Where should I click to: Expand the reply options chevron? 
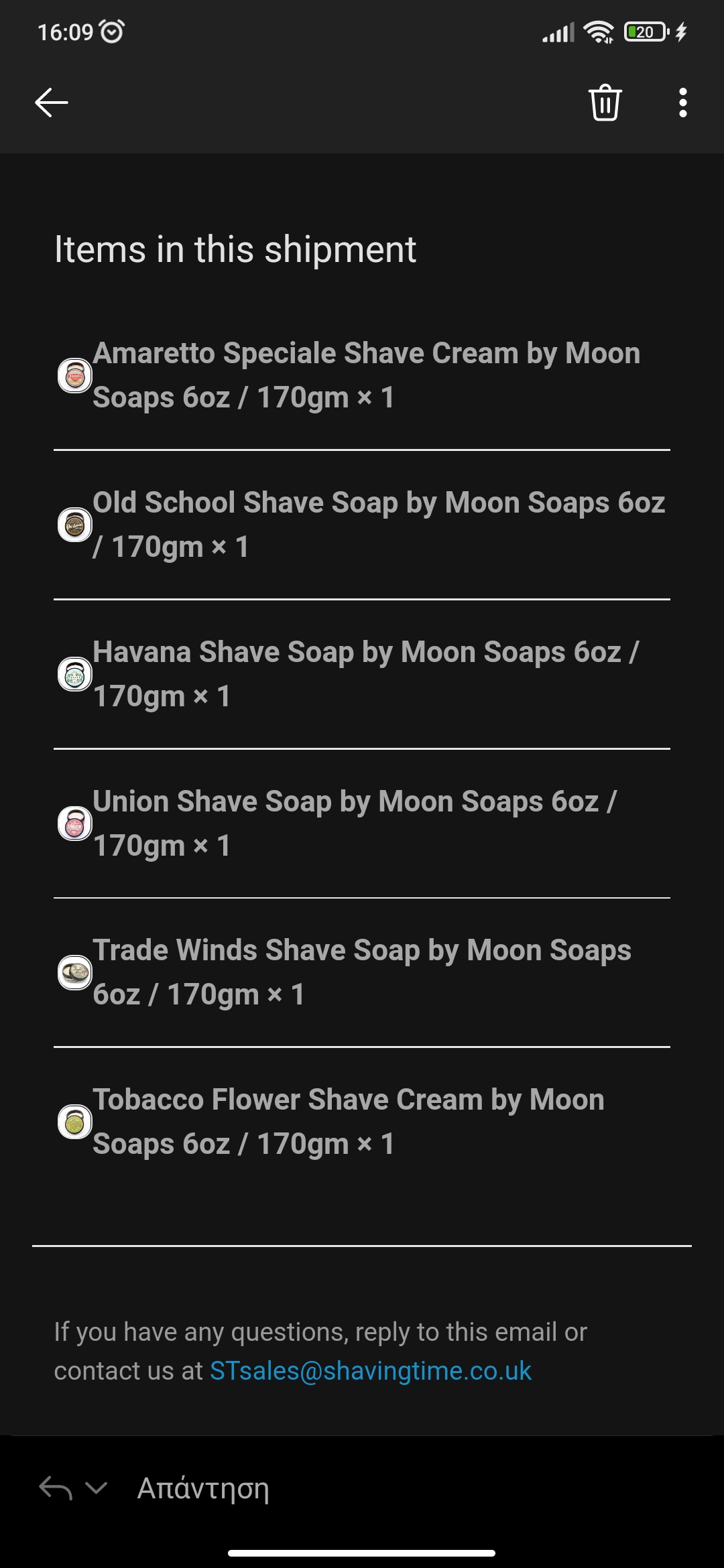click(x=97, y=1488)
